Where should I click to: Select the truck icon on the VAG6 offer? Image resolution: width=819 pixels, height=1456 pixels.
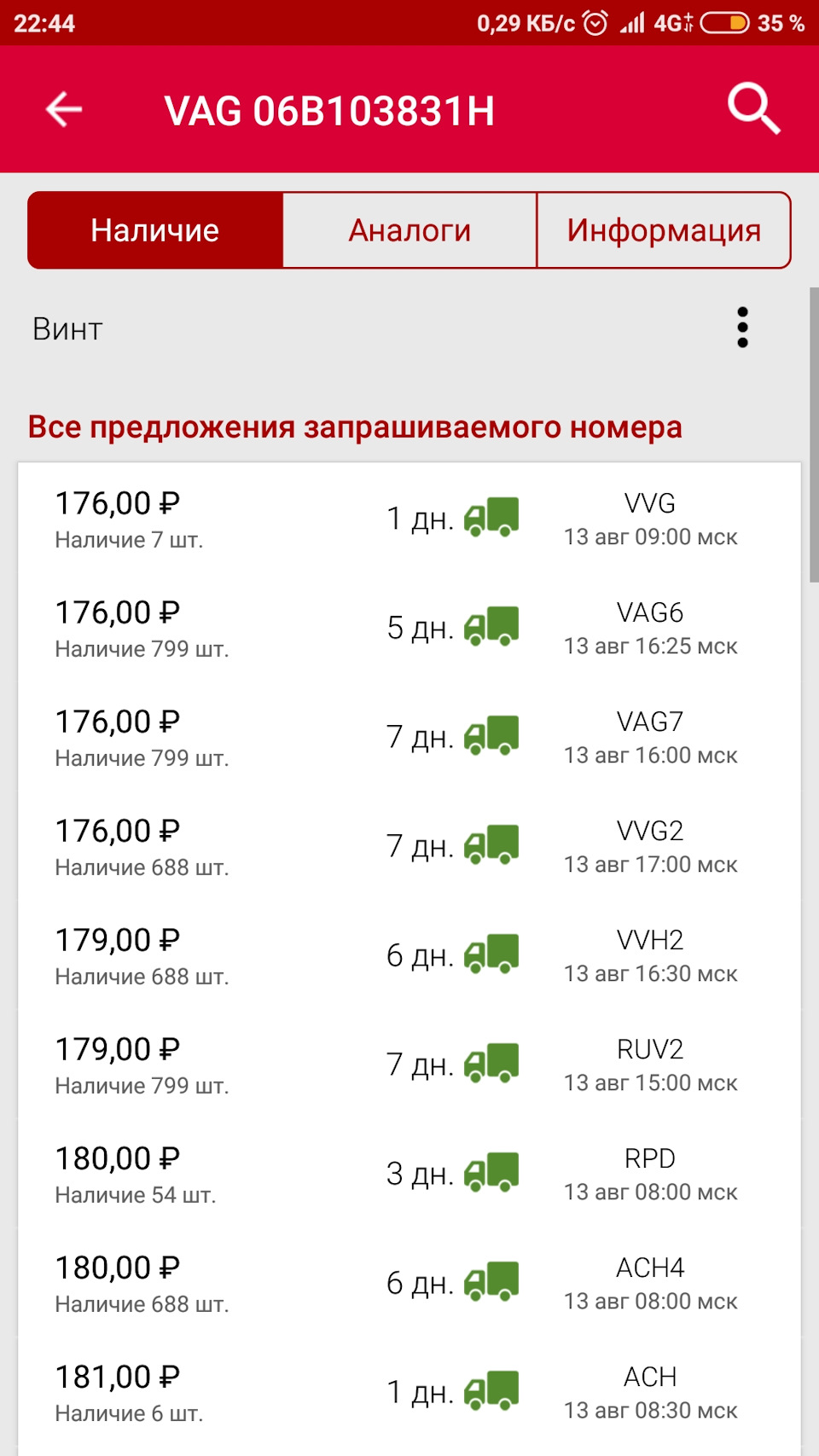pyautogui.click(x=493, y=625)
